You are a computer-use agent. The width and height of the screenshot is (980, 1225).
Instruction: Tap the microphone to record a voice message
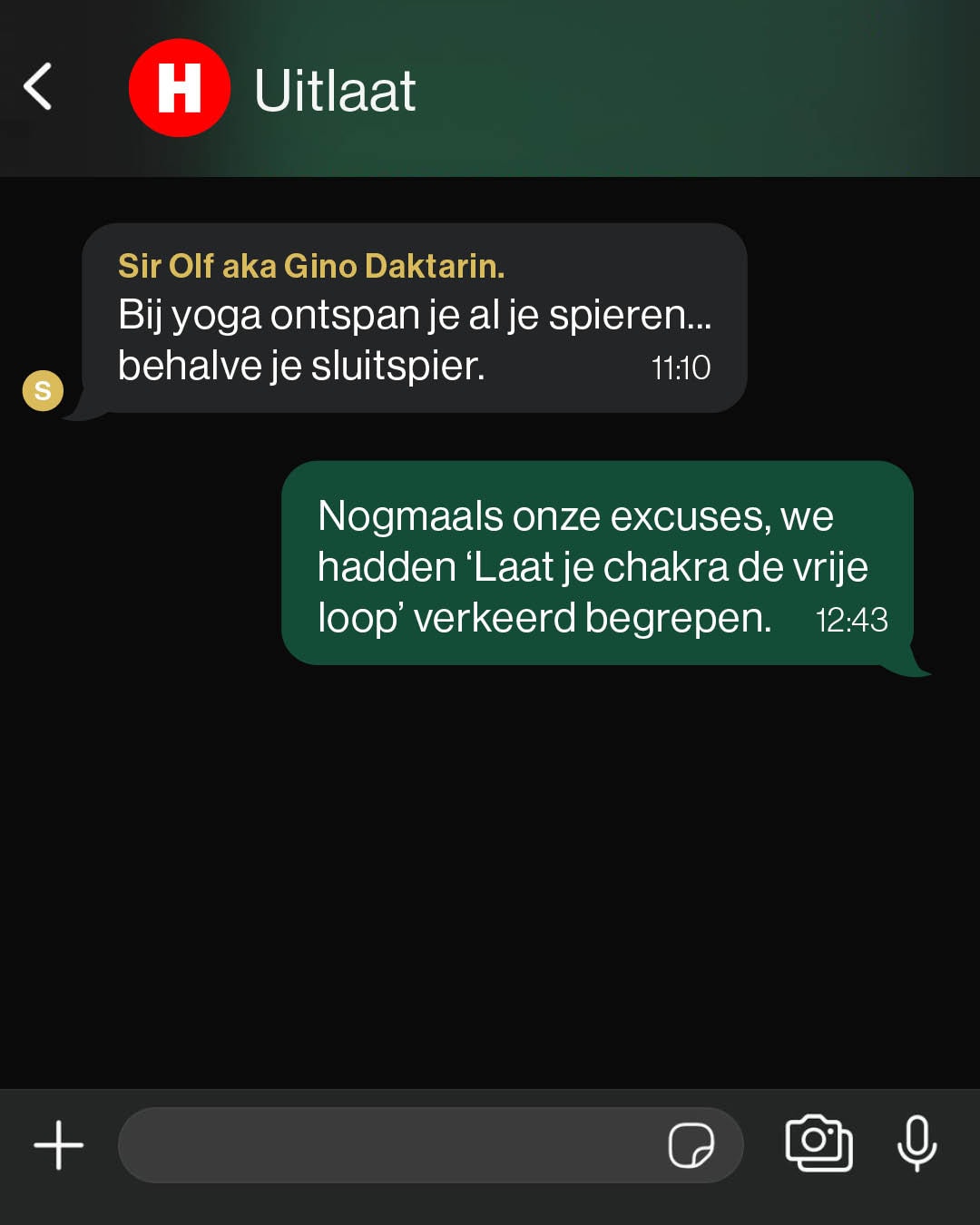pyautogui.click(x=916, y=1143)
